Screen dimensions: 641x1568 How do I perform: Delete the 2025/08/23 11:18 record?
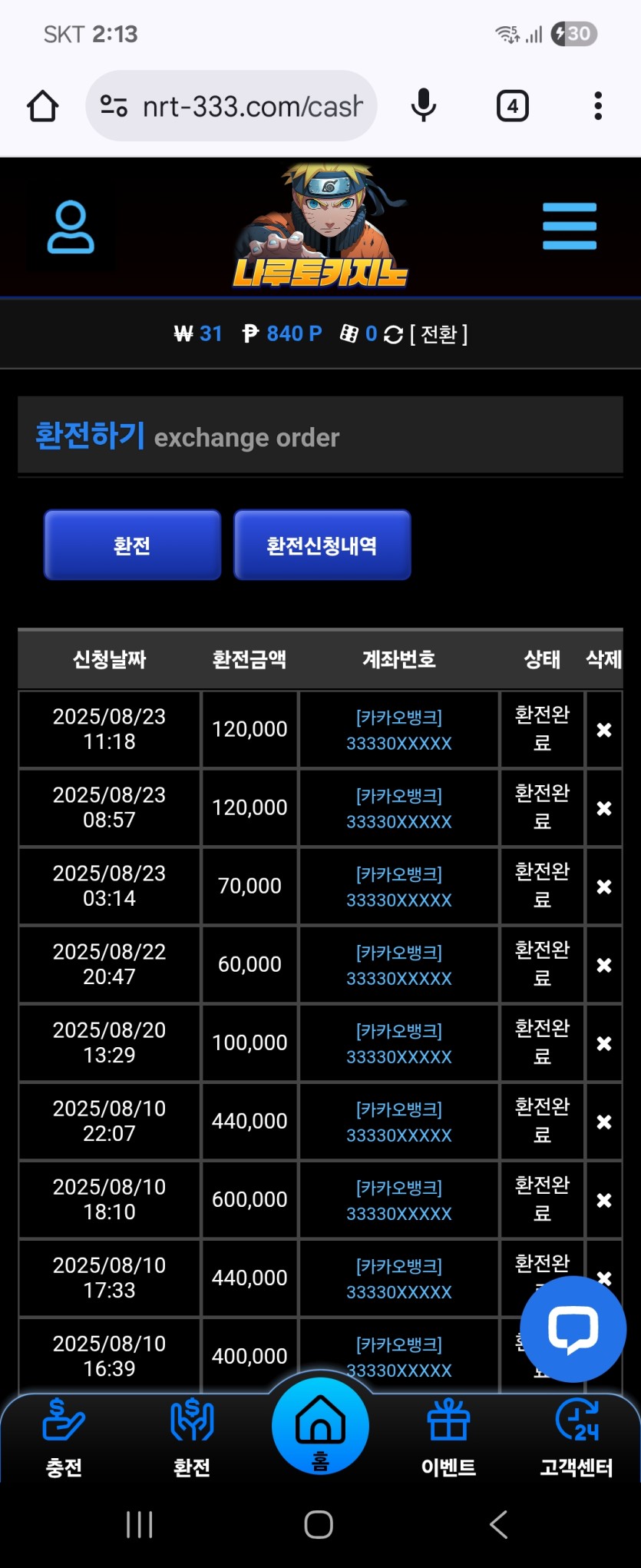click(604, 730)
